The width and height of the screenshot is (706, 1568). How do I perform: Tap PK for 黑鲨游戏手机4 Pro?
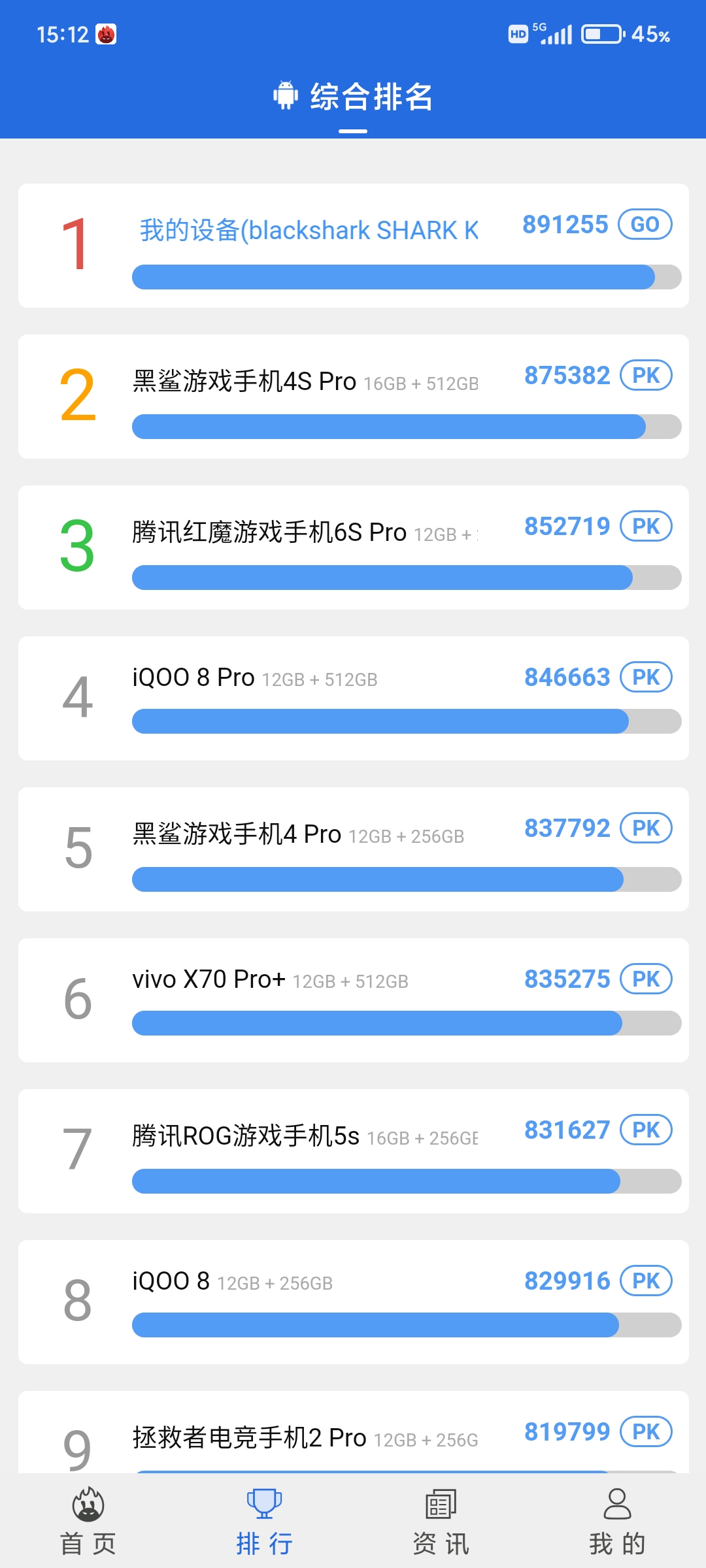pyautogui.click(x=646, y=828)
